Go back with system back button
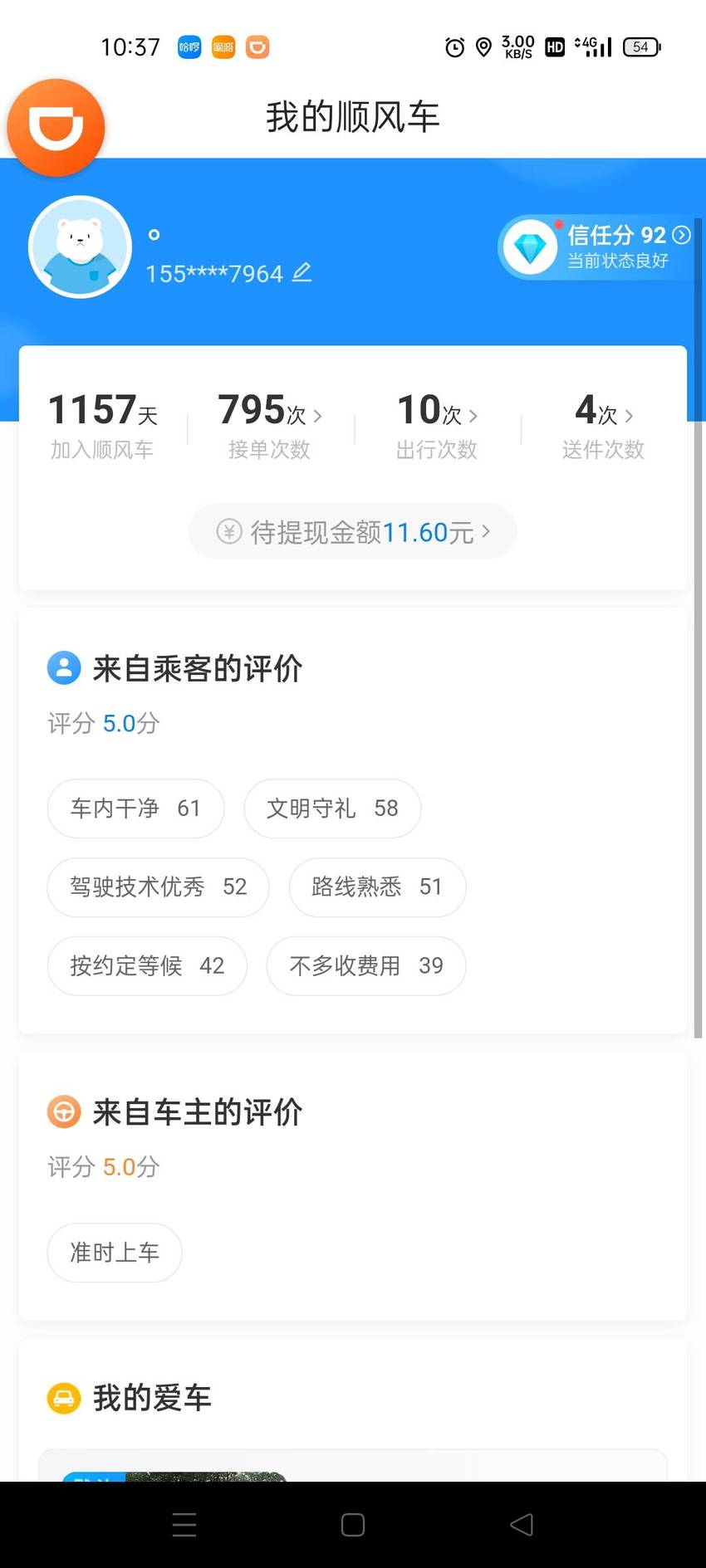The width and height of the screenshot is (706, 1568). tap(522, 1524)
